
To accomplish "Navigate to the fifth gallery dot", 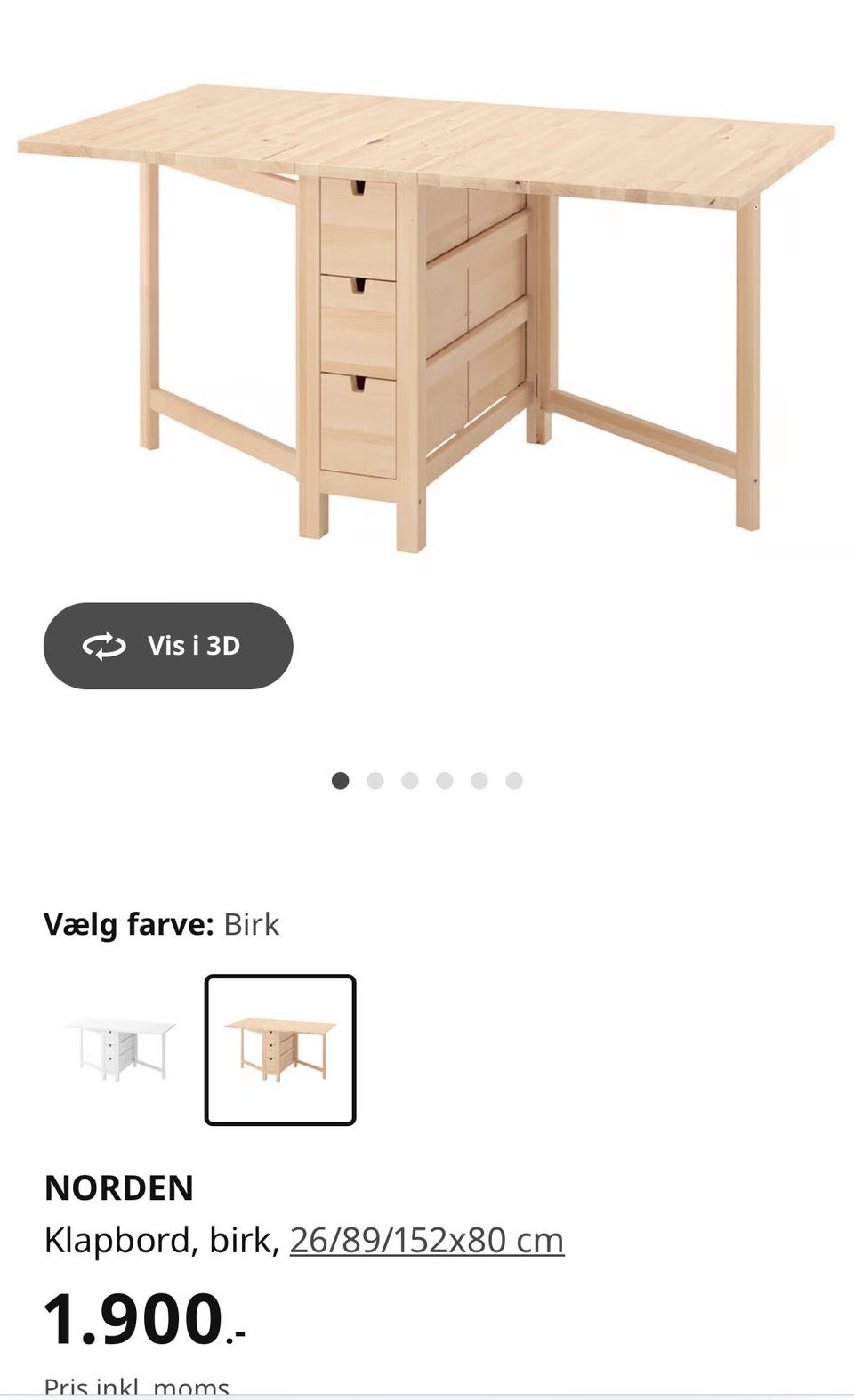I will click(479, 778).
